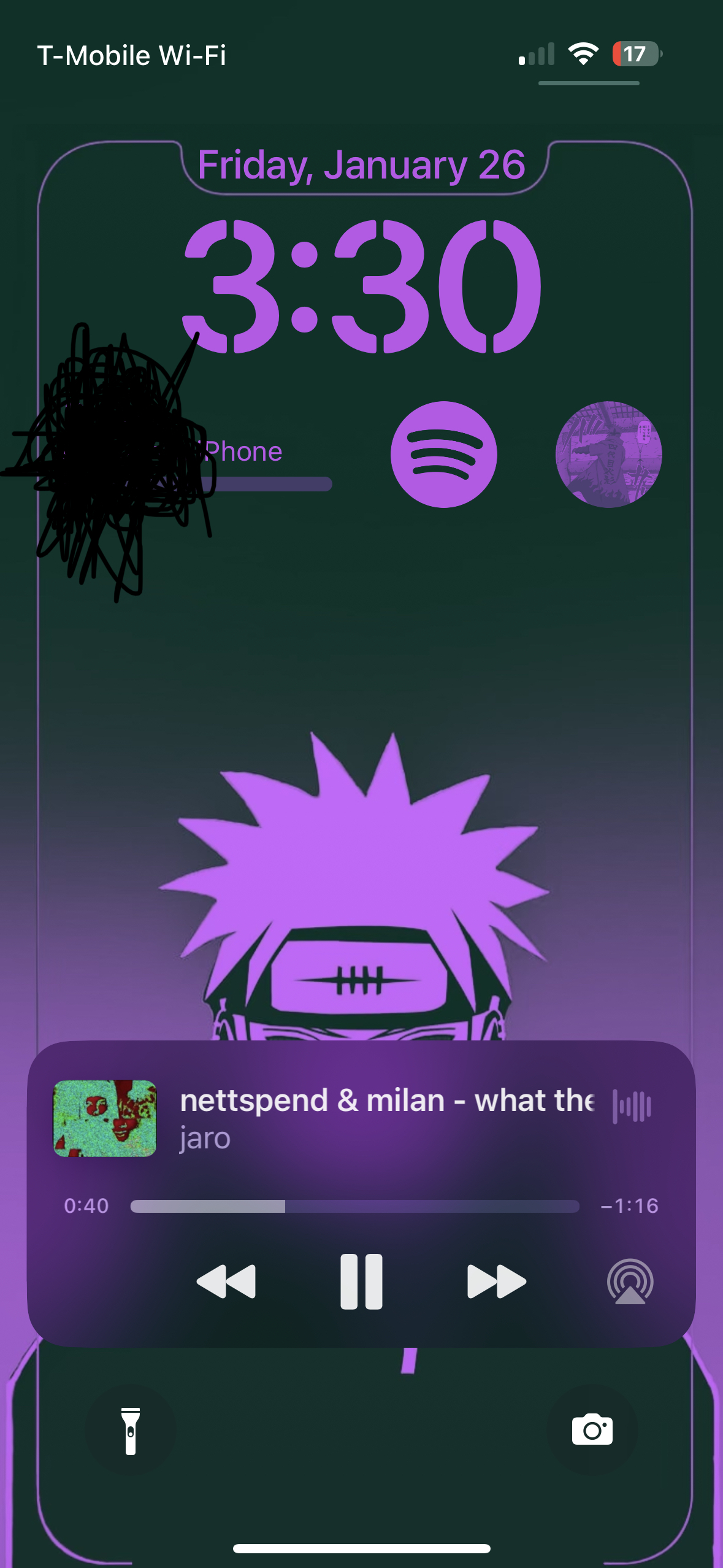Open the Spotify lock screen widget

coord(443,455)
